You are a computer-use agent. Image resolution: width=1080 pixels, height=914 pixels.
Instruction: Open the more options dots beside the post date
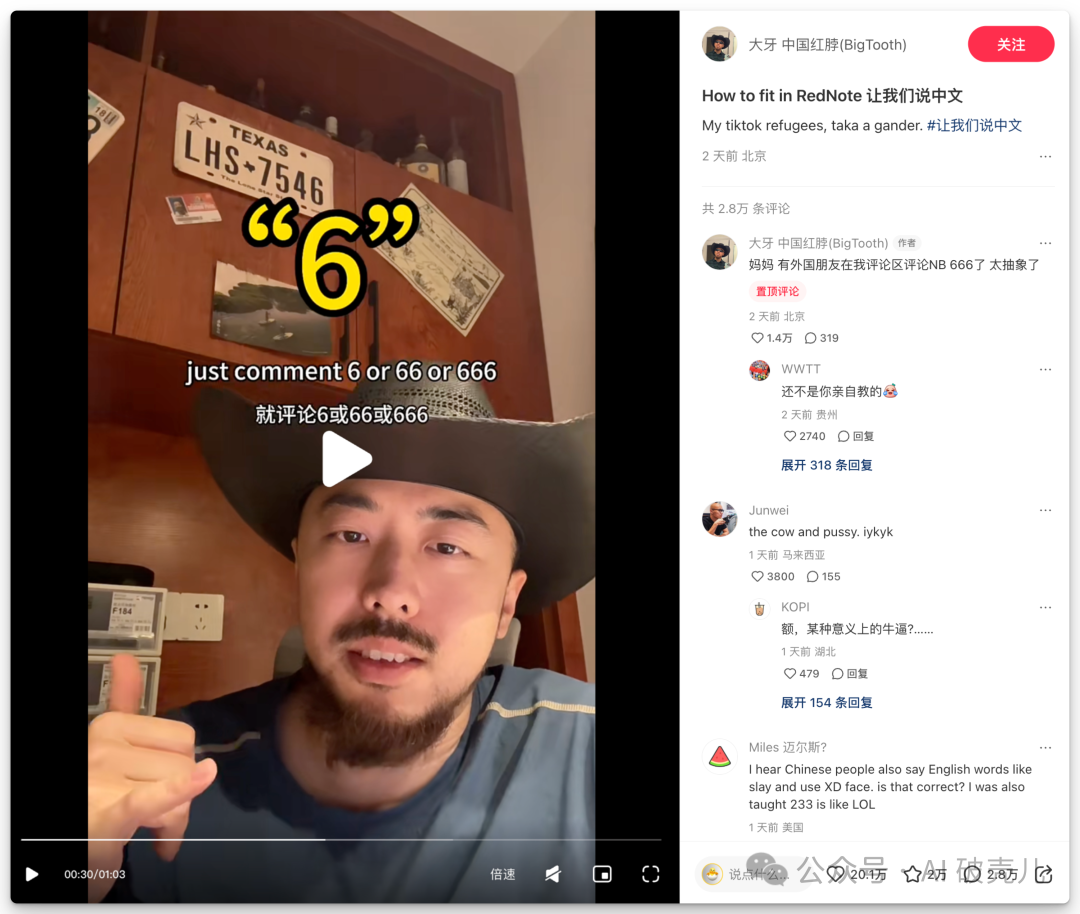[x=1045, y=156]
